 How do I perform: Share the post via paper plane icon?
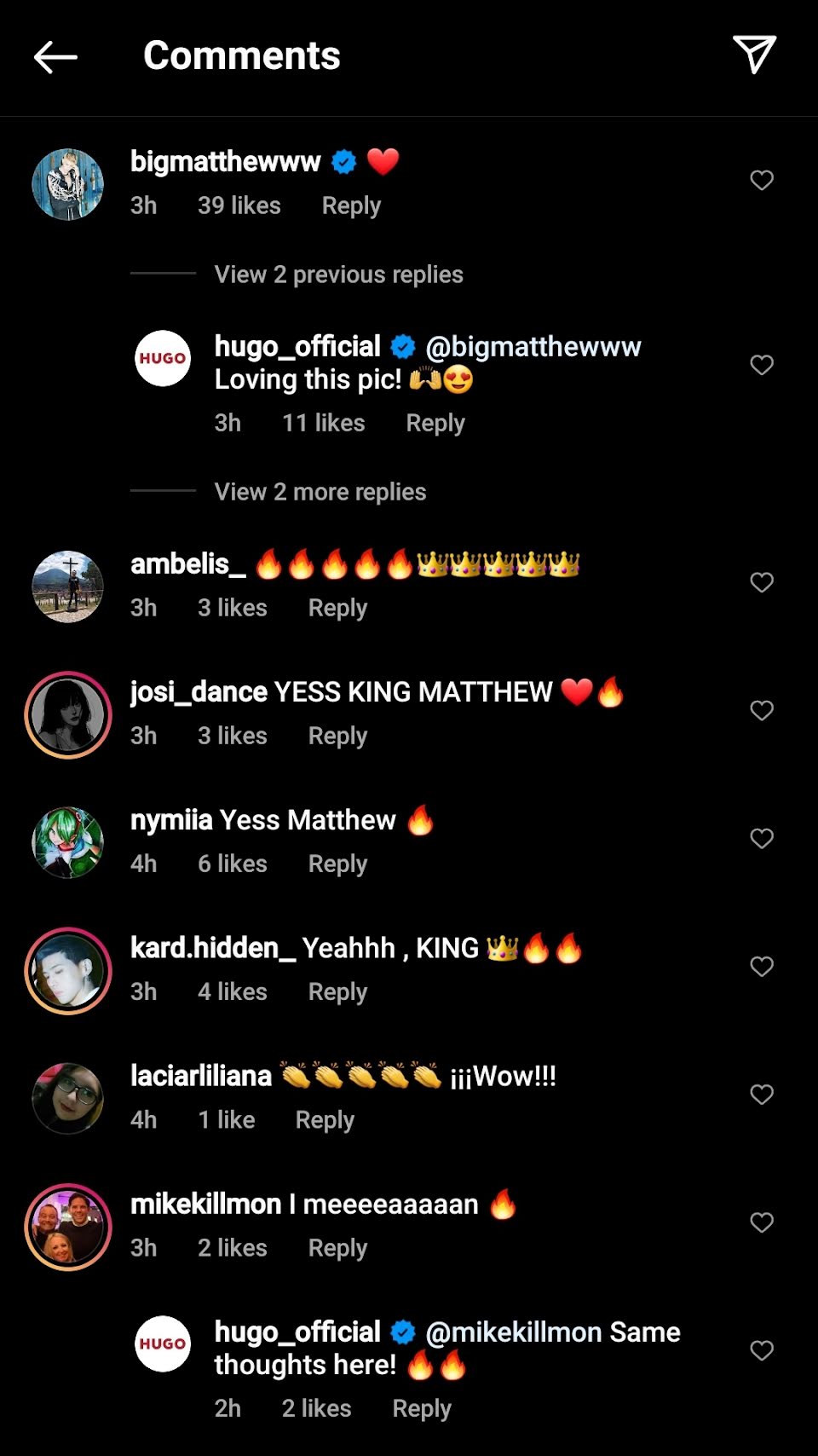754,55
